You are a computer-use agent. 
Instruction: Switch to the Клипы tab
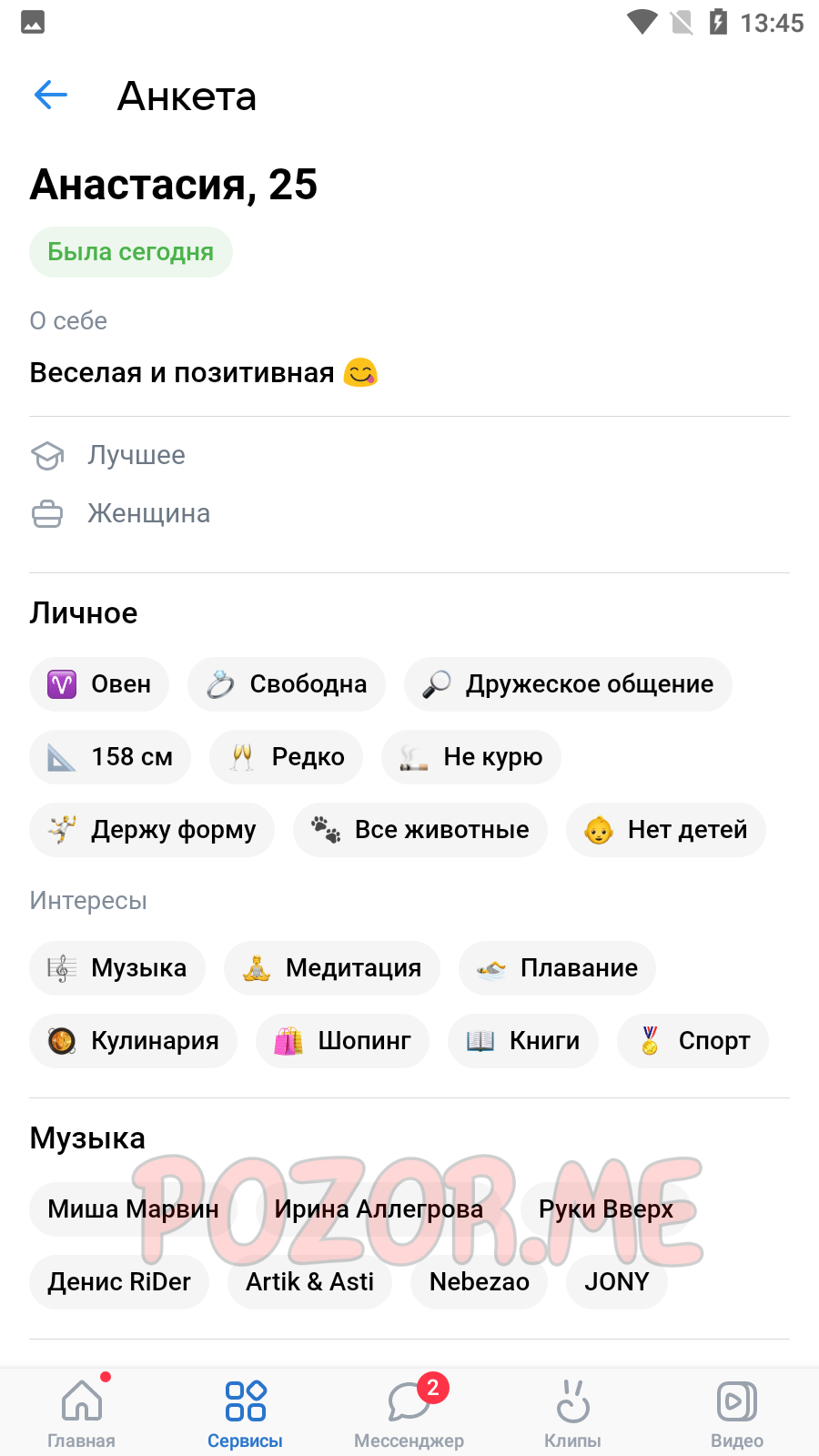pyautogui.click(x=573, y=1413)
